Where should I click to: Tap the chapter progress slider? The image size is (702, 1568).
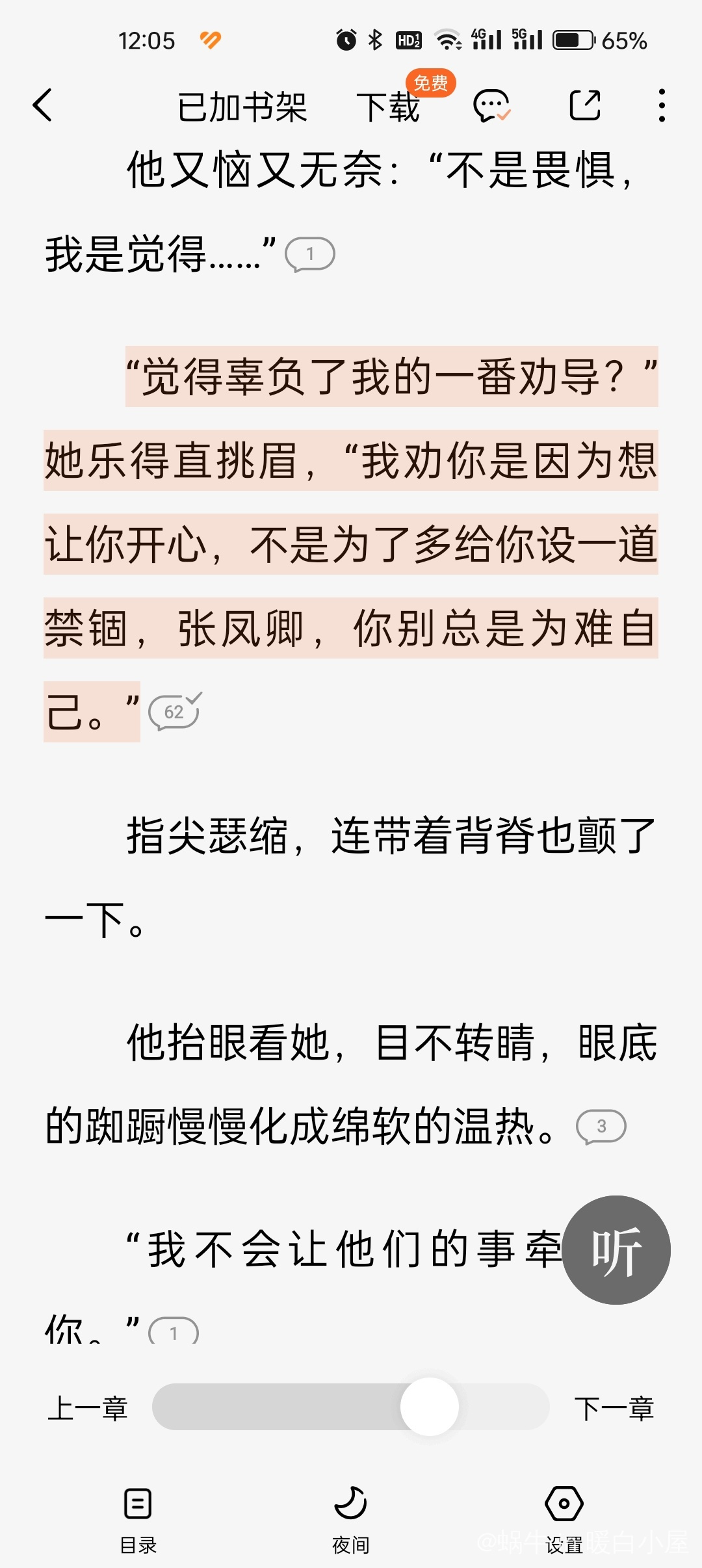click(351, 1407)
